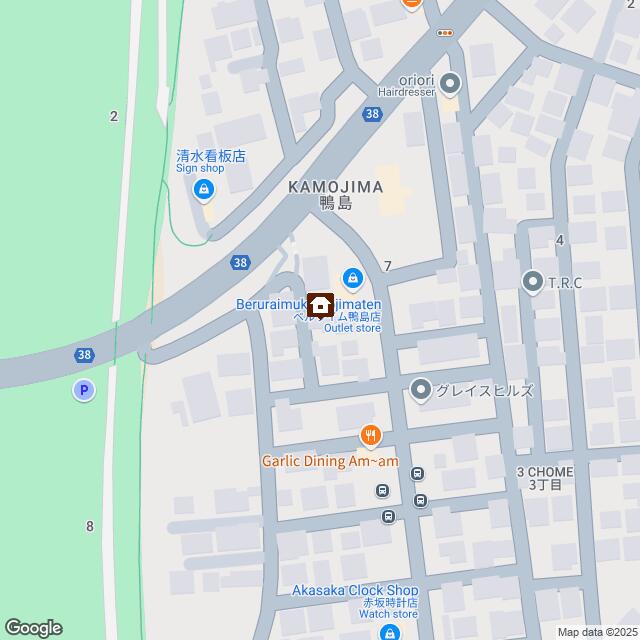Screen dimensions: 640x640
Task: Select the グレイスヒルズ location pin
Action: 421,390
